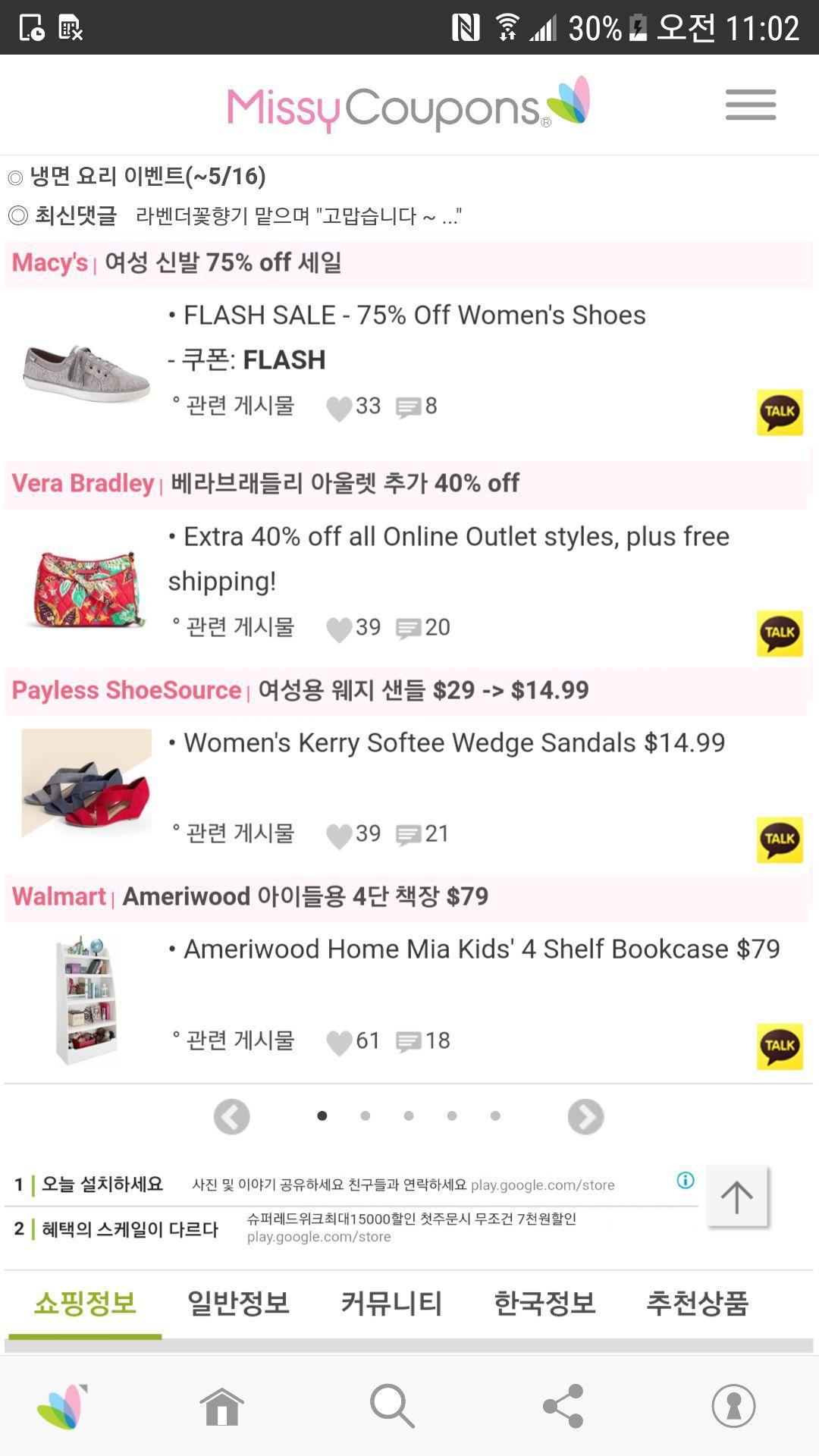The image size is (819, 1456).
Task: Share Payless ShoeSource deal via KakaoTalk
Action: coord(779,839)
